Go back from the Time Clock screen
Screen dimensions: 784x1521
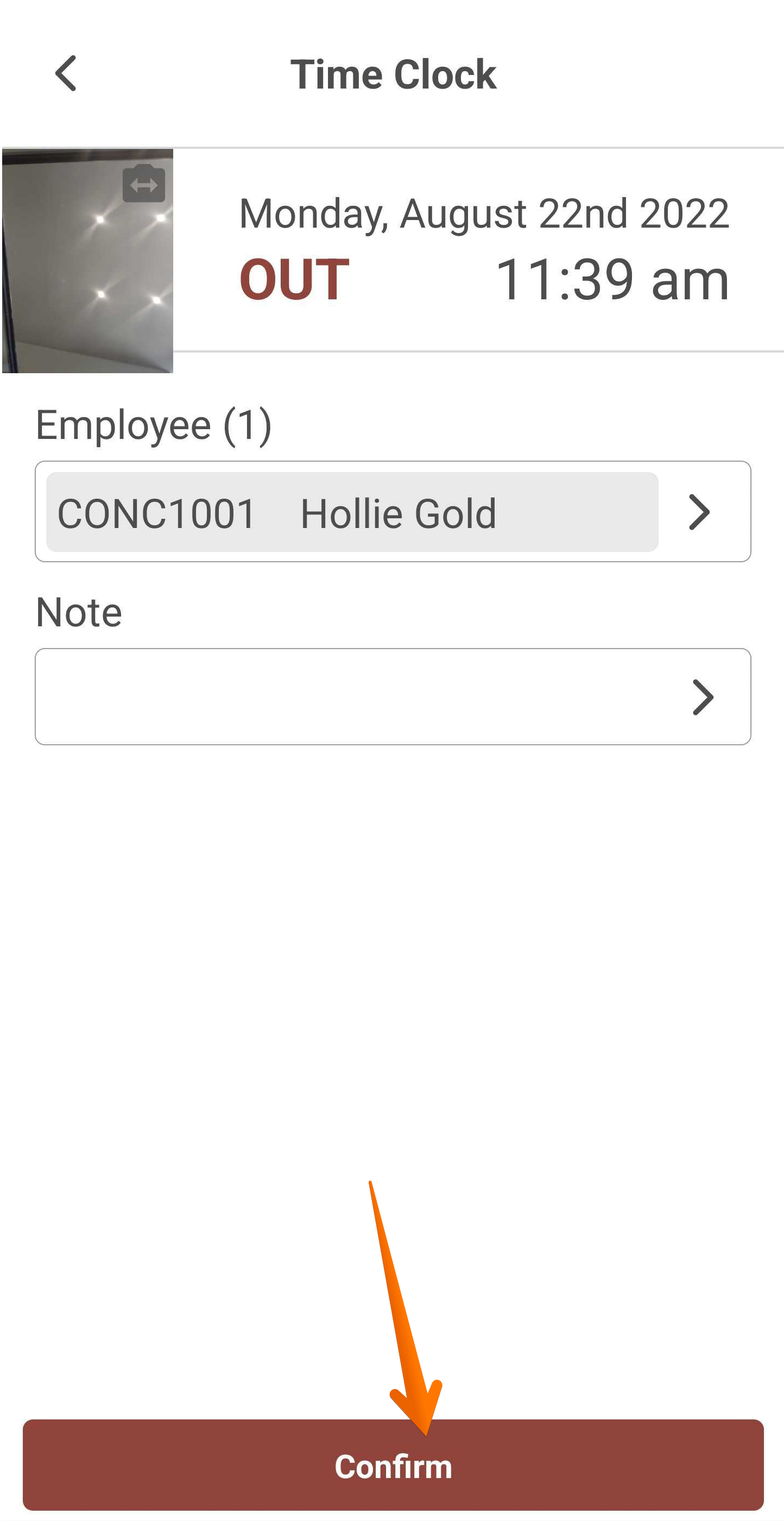tap(66, 74)
